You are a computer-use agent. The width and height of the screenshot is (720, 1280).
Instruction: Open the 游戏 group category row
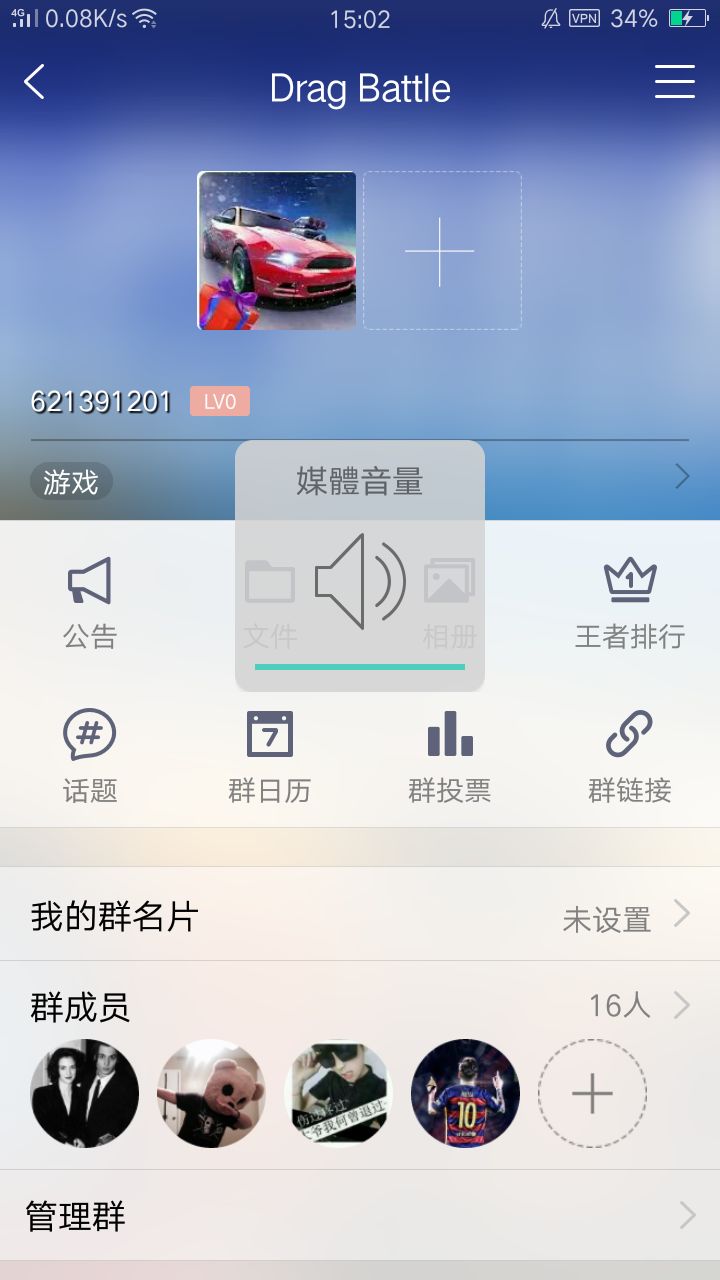click(x=360, y=480)
